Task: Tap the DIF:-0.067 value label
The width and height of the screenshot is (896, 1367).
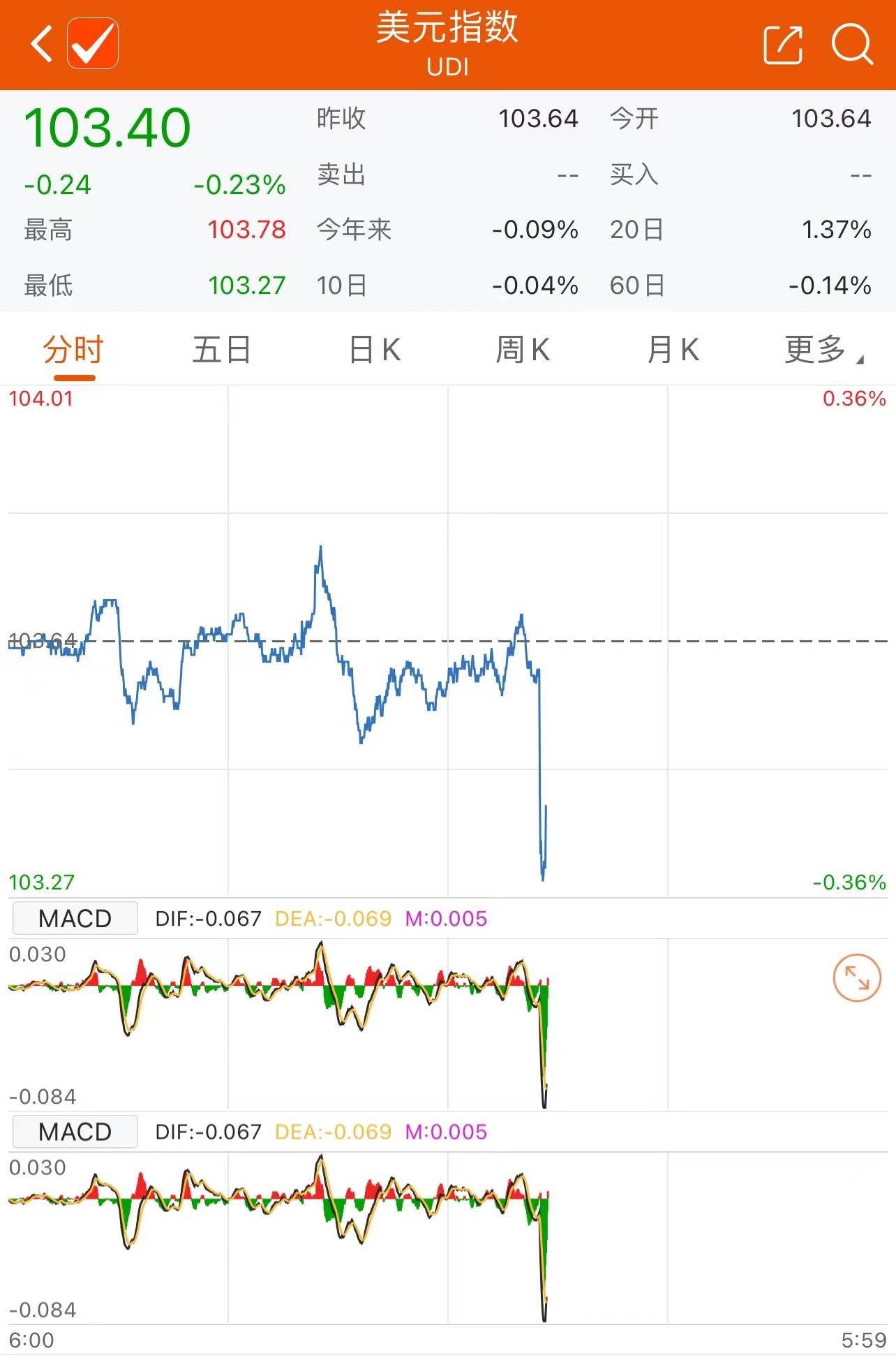Action: click(207, 916)
